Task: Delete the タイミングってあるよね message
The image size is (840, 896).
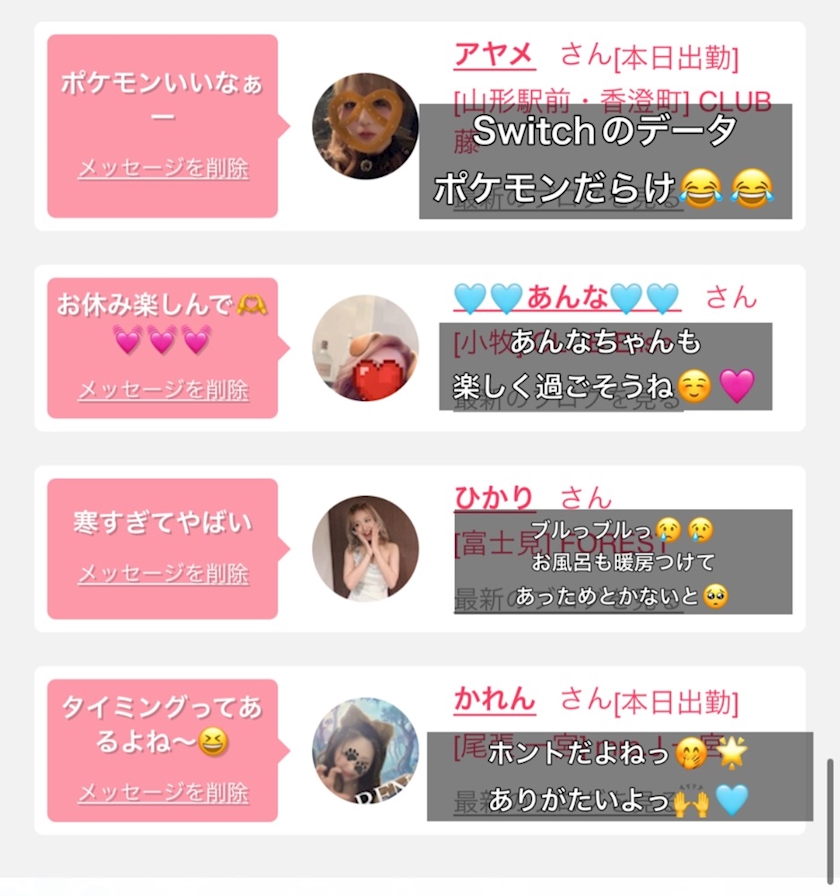Action: (163, 793)
